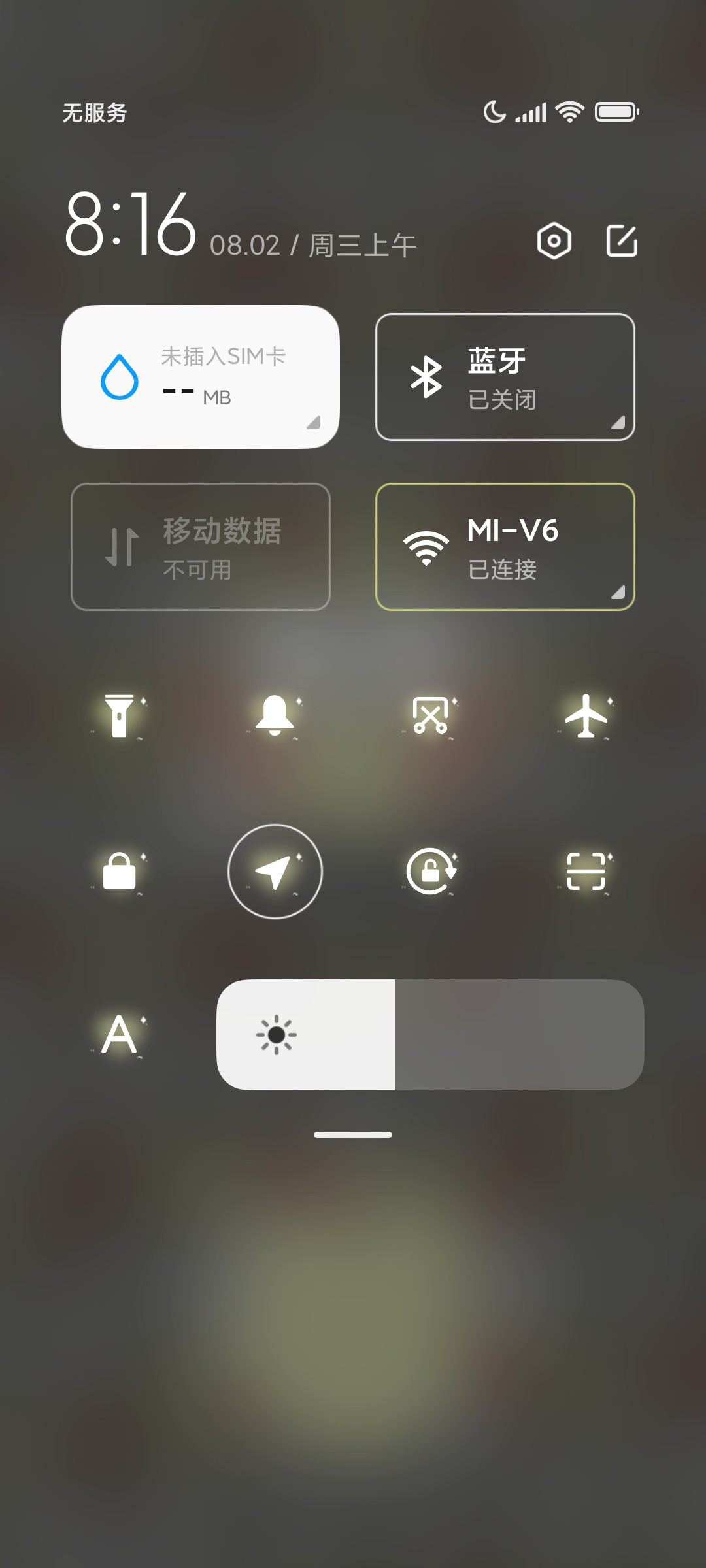Tap the handle bar below the brightness slider
This screenshot has height=1568, width=706.
(353, 1135)
